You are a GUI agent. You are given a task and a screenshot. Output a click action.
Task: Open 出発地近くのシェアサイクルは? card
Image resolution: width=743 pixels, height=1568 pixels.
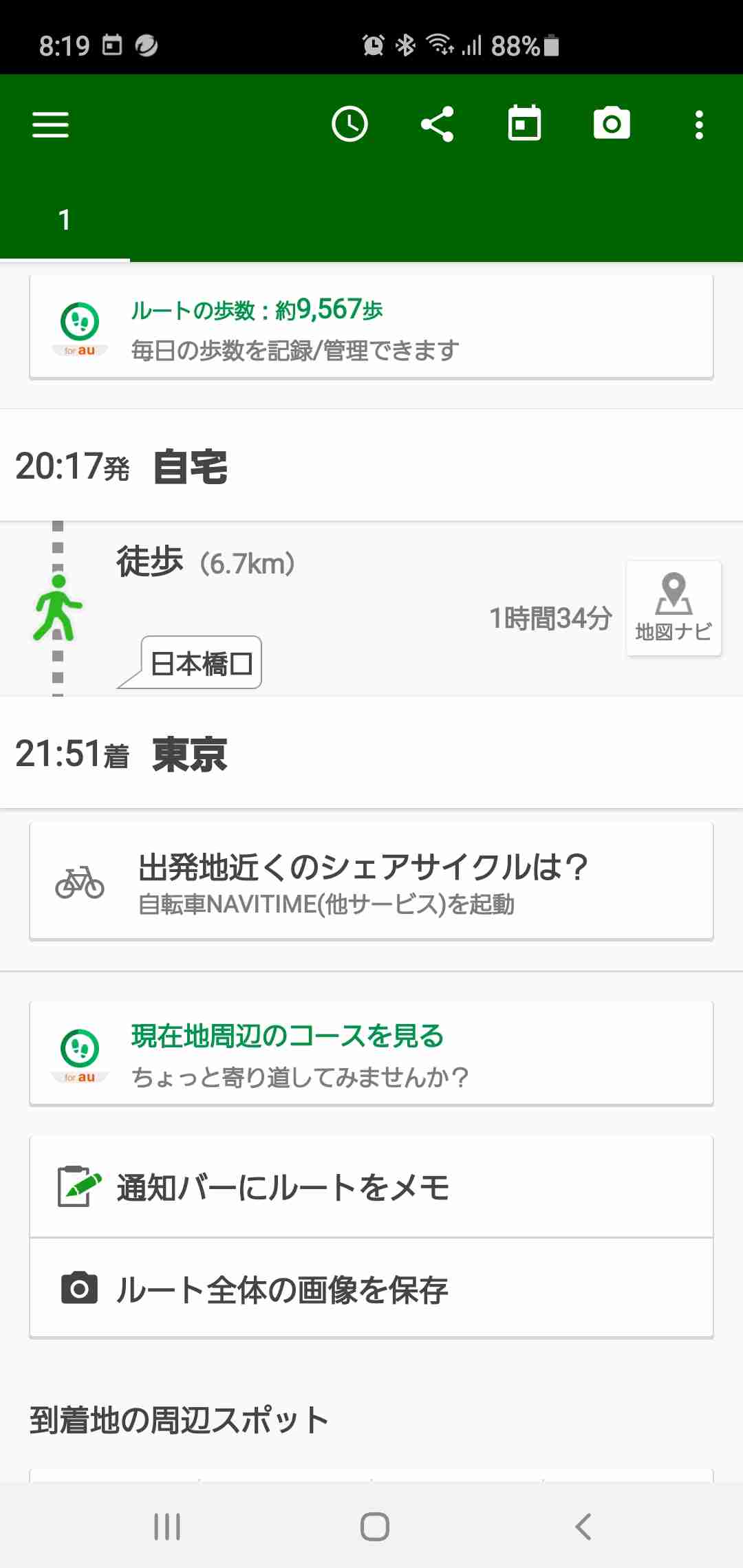(x=371, y=881)
